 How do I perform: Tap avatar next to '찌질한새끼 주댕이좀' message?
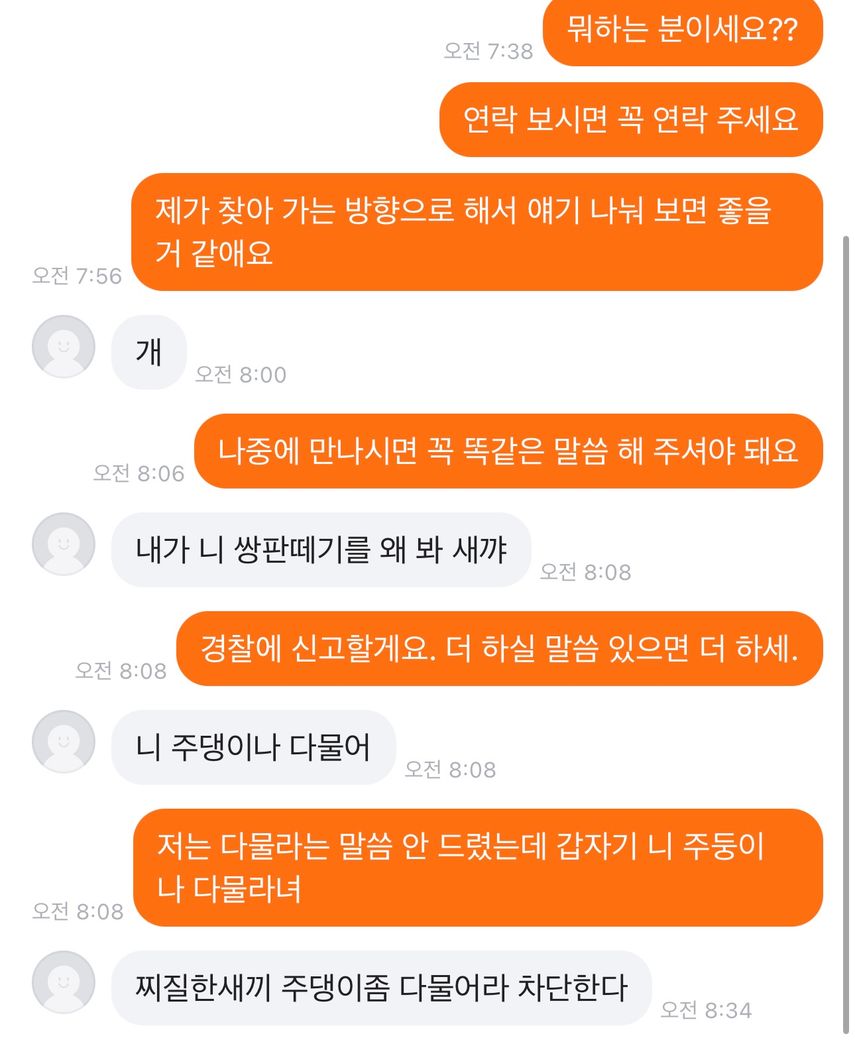click(64, 982)
